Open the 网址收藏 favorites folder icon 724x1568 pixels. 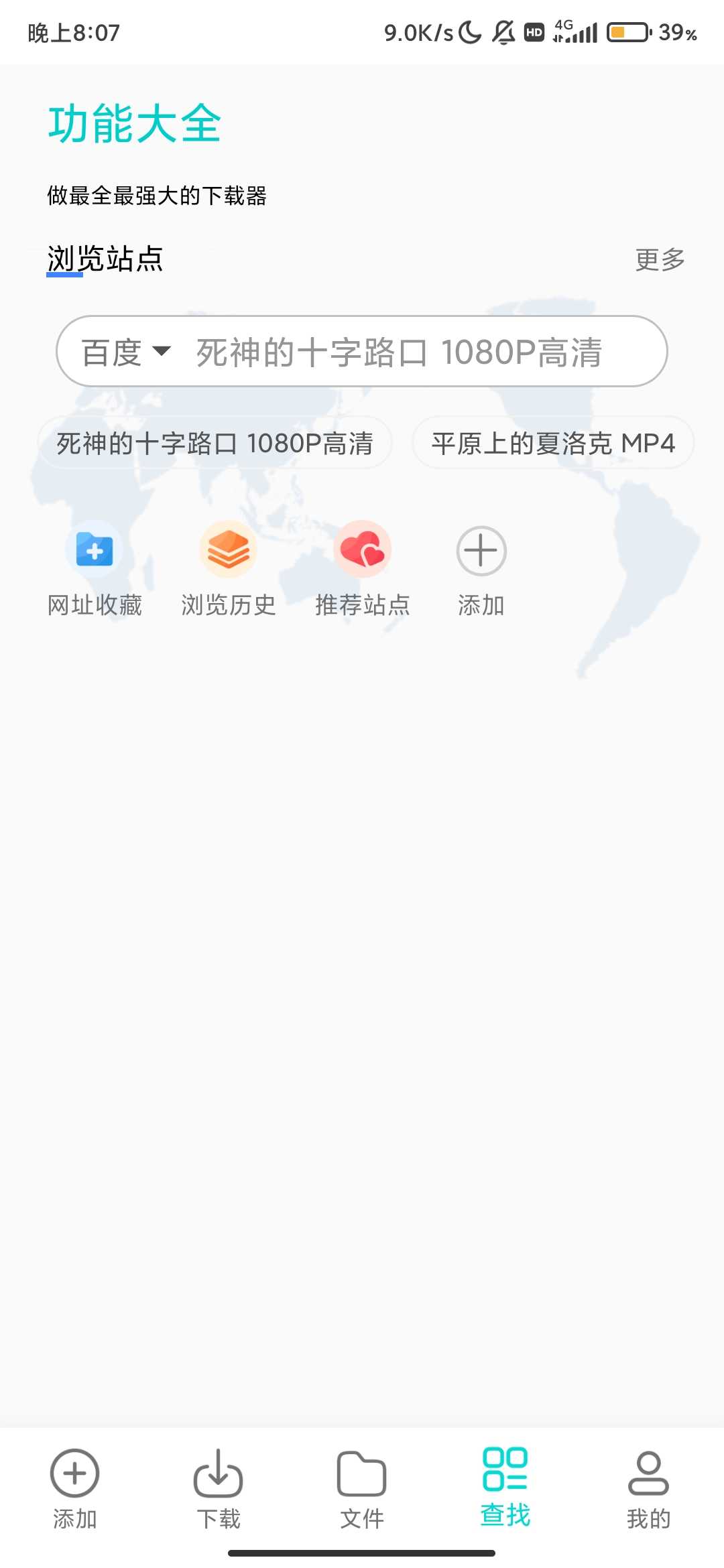tap(94, 549)
